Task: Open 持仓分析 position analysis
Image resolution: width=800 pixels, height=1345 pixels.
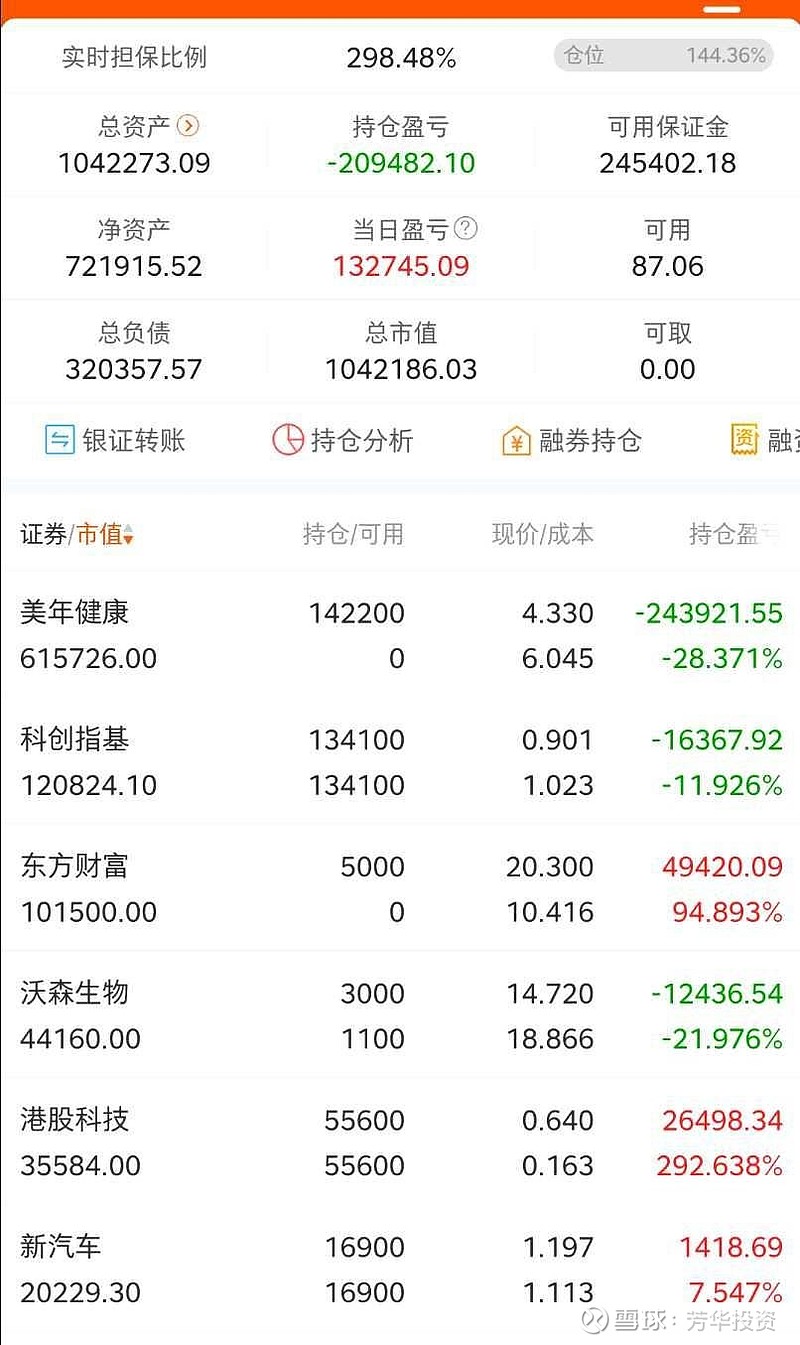Action: (x=343, y=440)
